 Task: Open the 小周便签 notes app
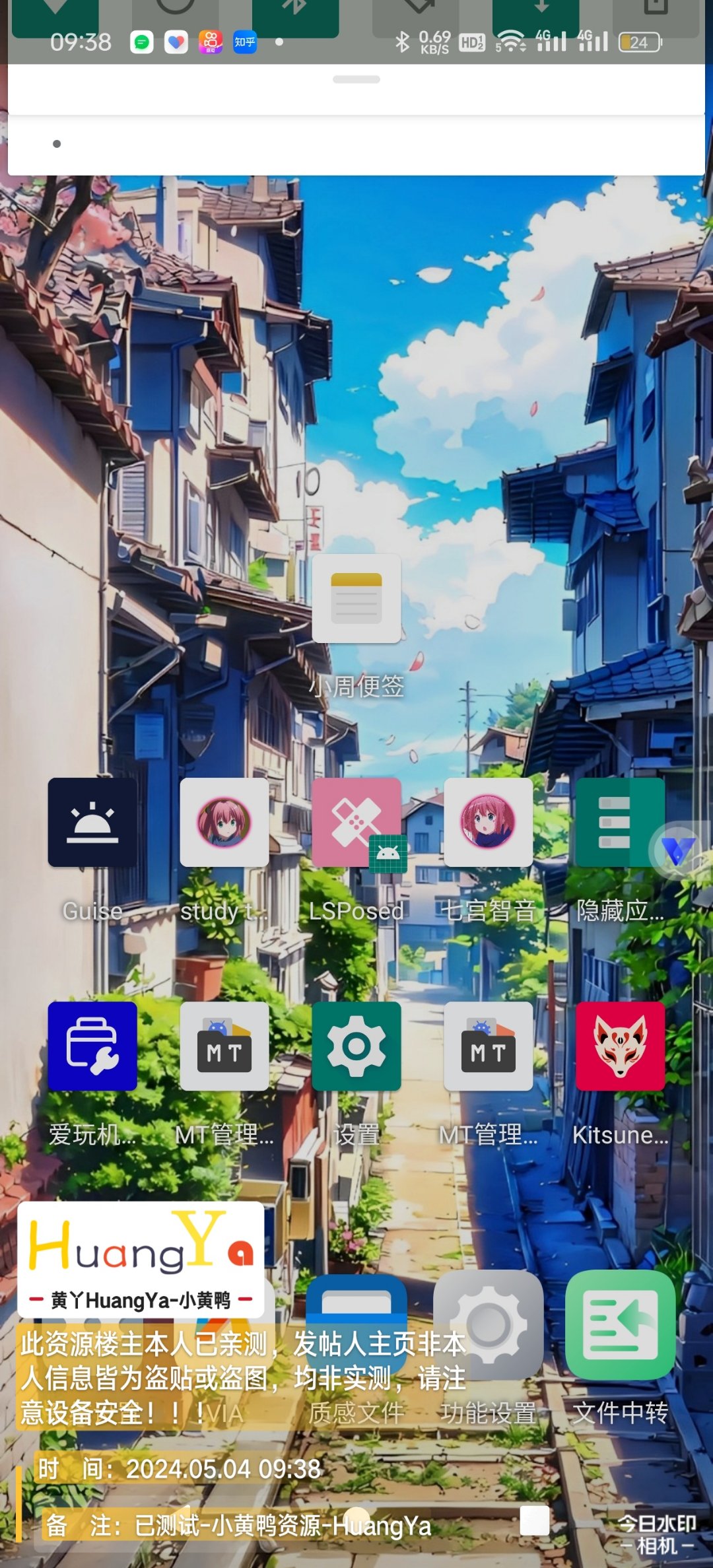(x=356, y=598)
